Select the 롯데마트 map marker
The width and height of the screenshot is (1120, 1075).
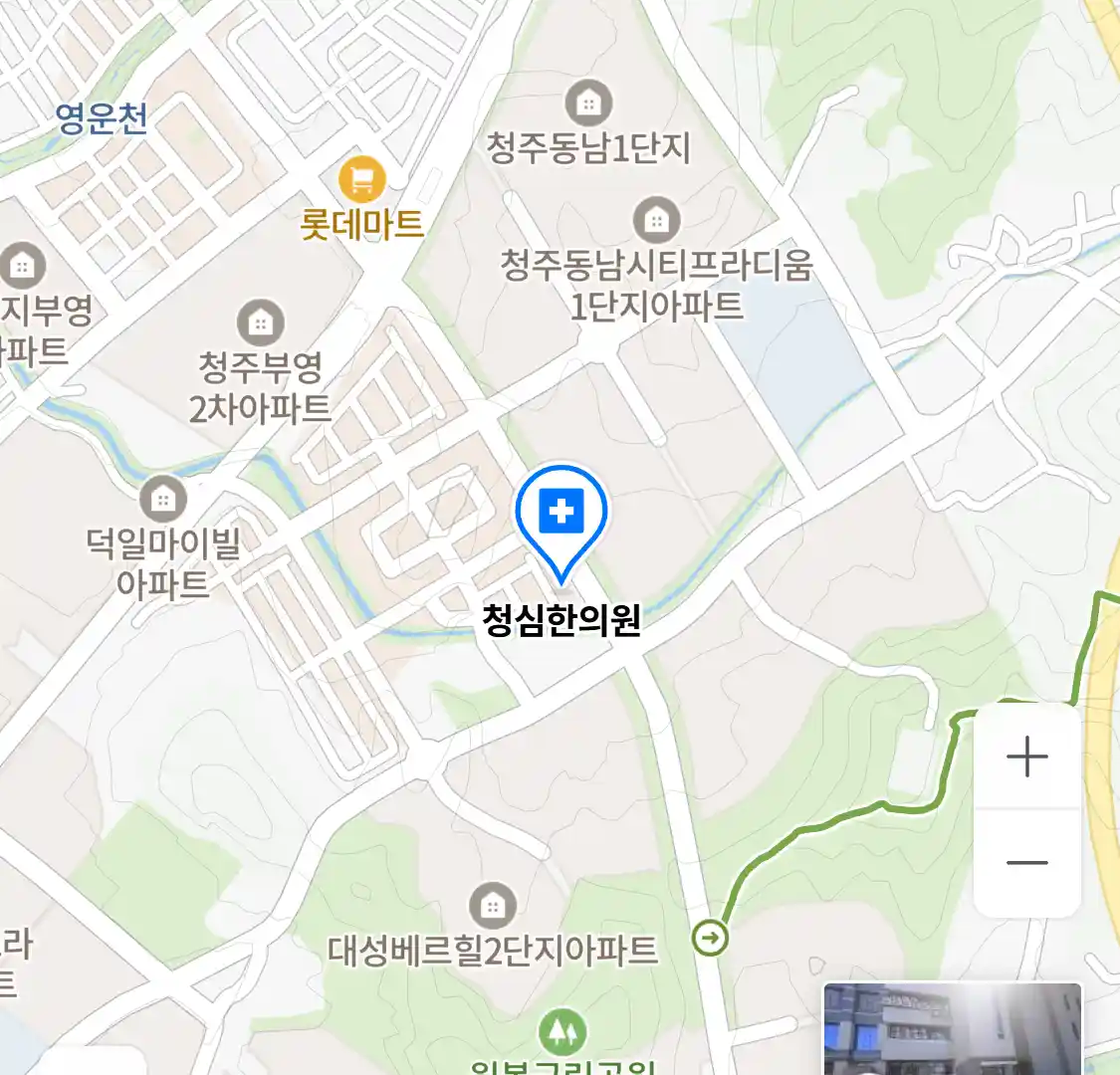coord(361,180)
